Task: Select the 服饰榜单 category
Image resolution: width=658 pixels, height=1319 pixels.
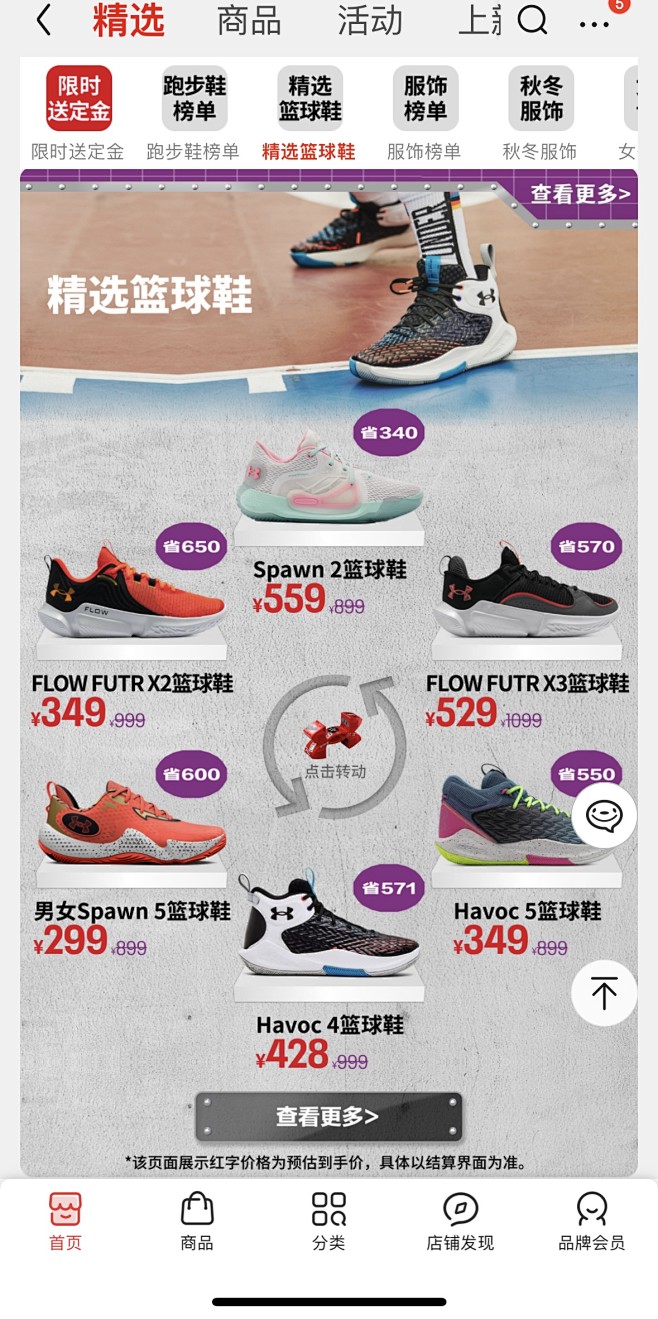Action: pyautogui.click(x=425, y=112)
